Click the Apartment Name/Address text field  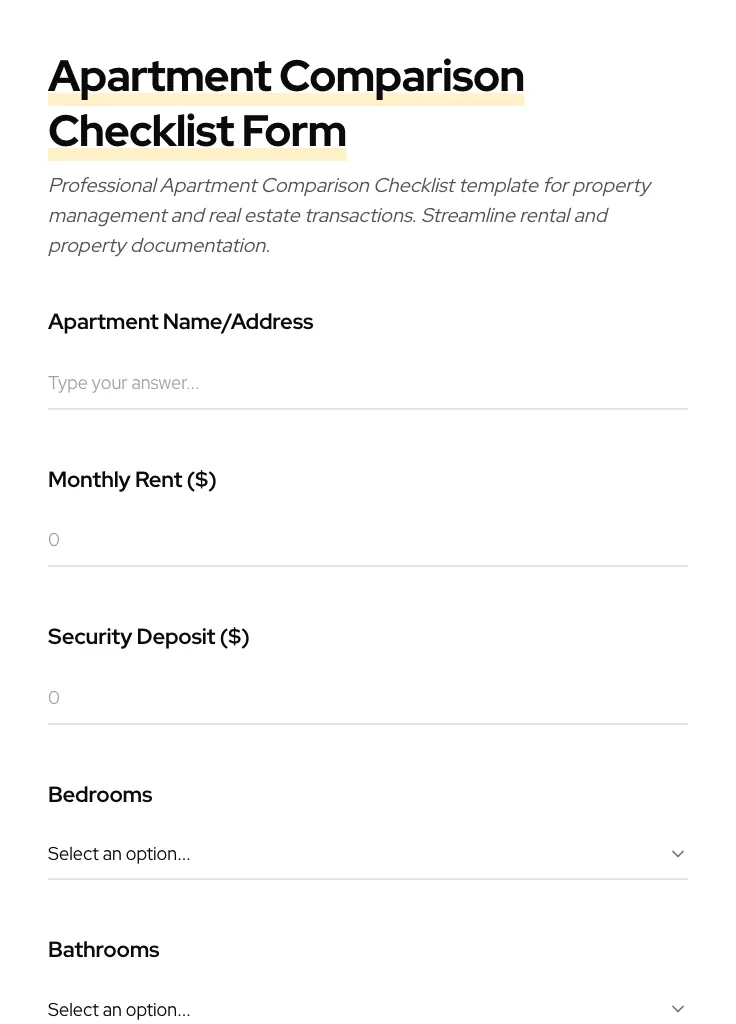pos(368,383)
